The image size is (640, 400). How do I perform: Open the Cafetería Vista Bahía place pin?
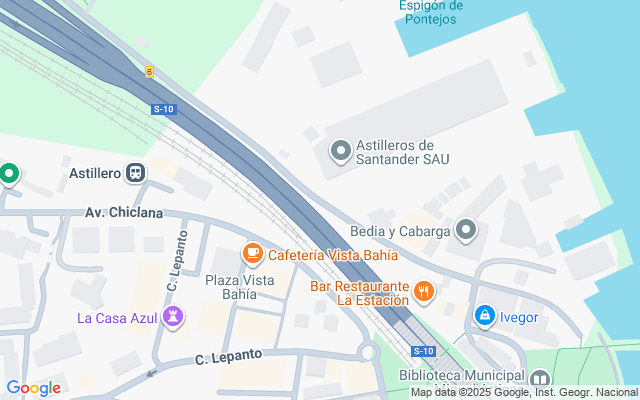pyautogui.click(x=253, y=254)
